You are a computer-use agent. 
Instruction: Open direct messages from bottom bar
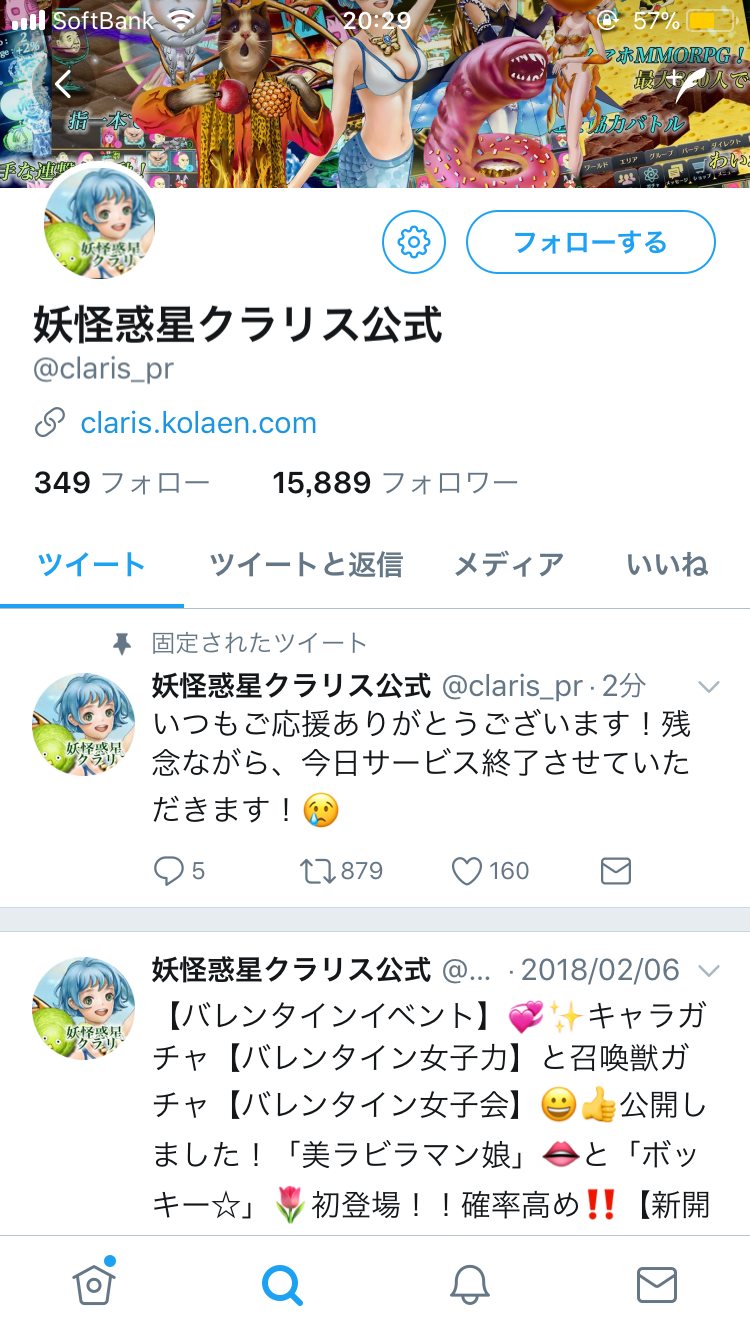[656, 1284]
